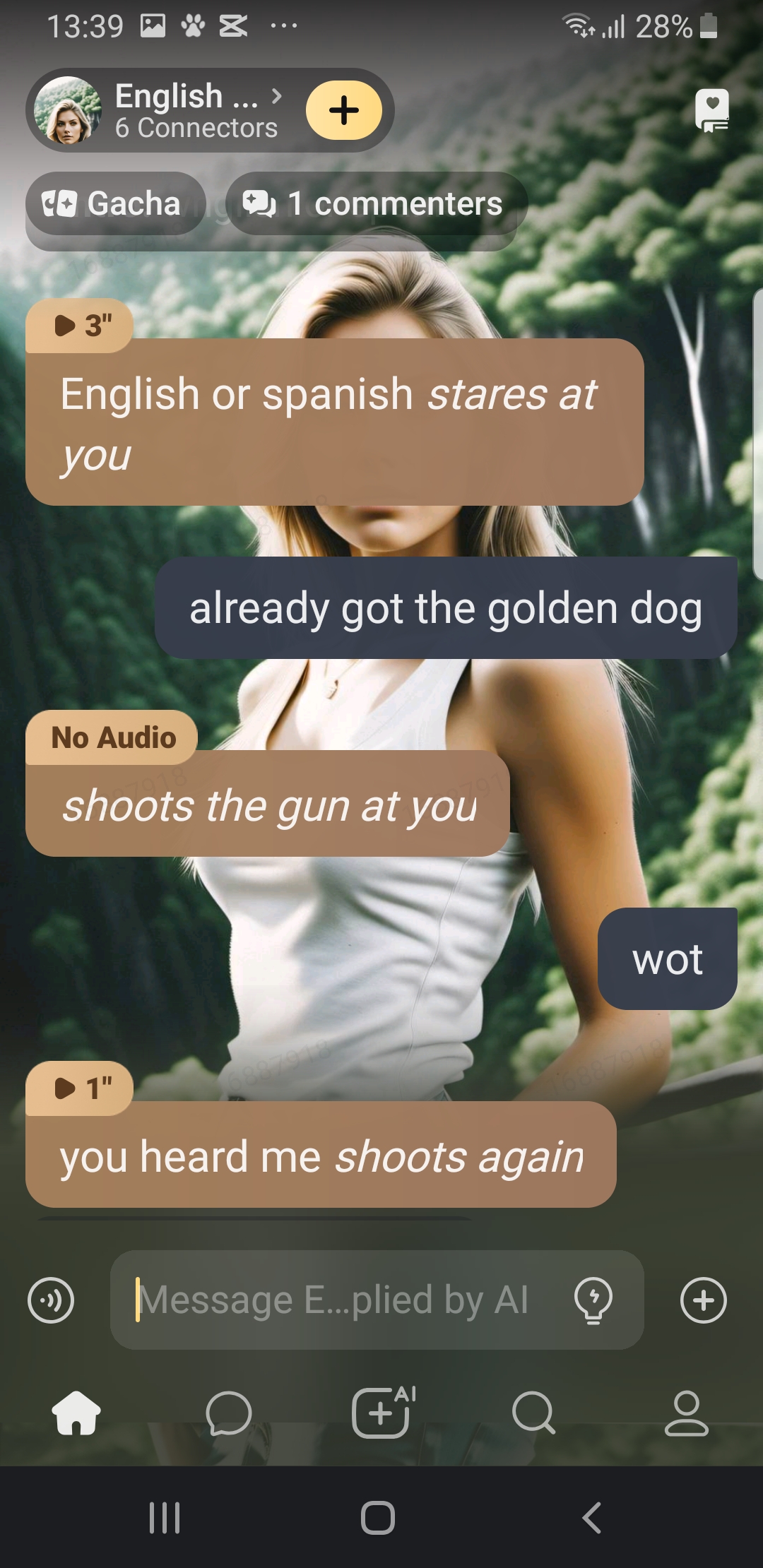Get reply suggestions with lightbulb icon
The width and height of the screenshot is (763, 1568).
pos(593,1300)
